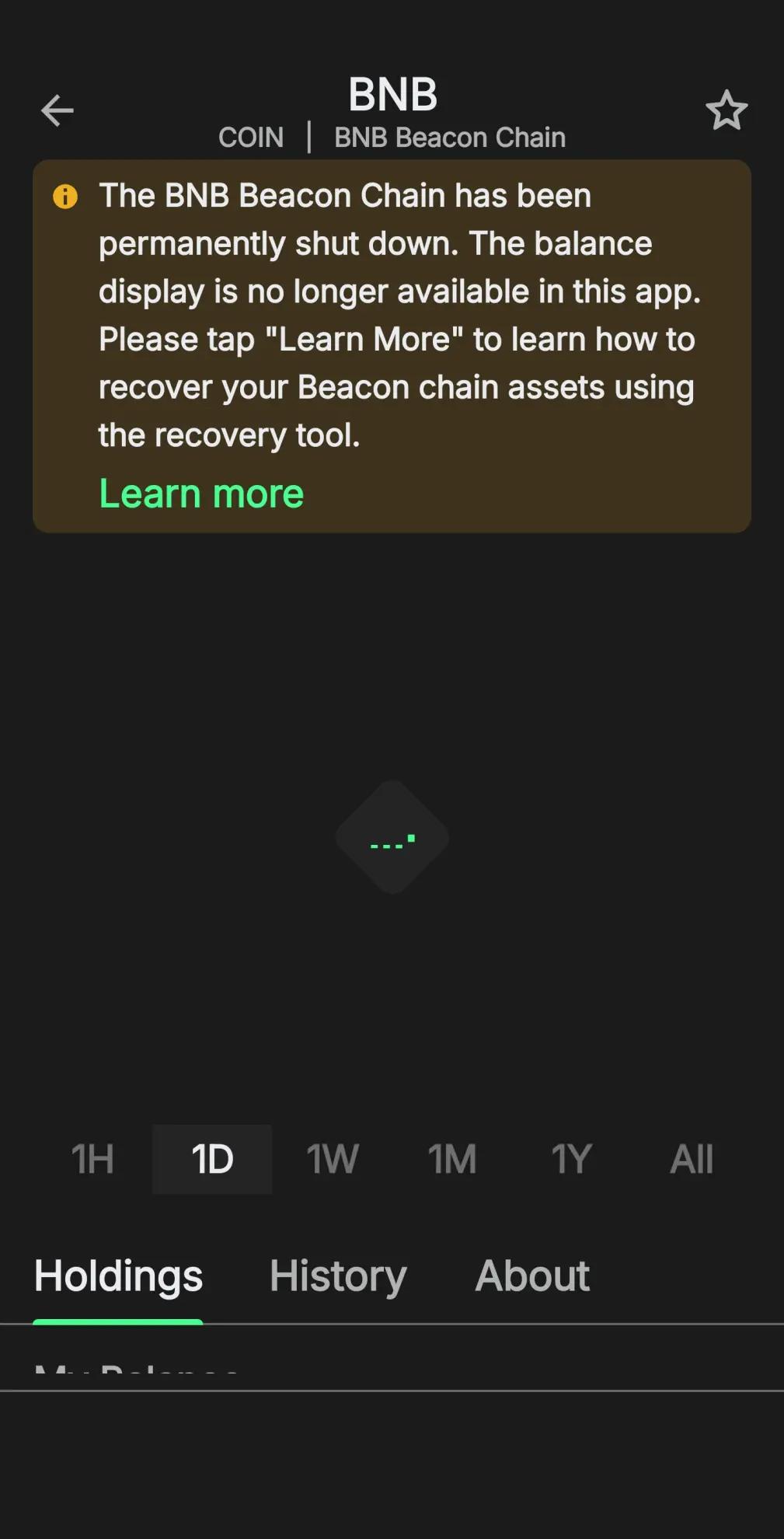Open the Holdings tab

click(x=118, y=1276)
